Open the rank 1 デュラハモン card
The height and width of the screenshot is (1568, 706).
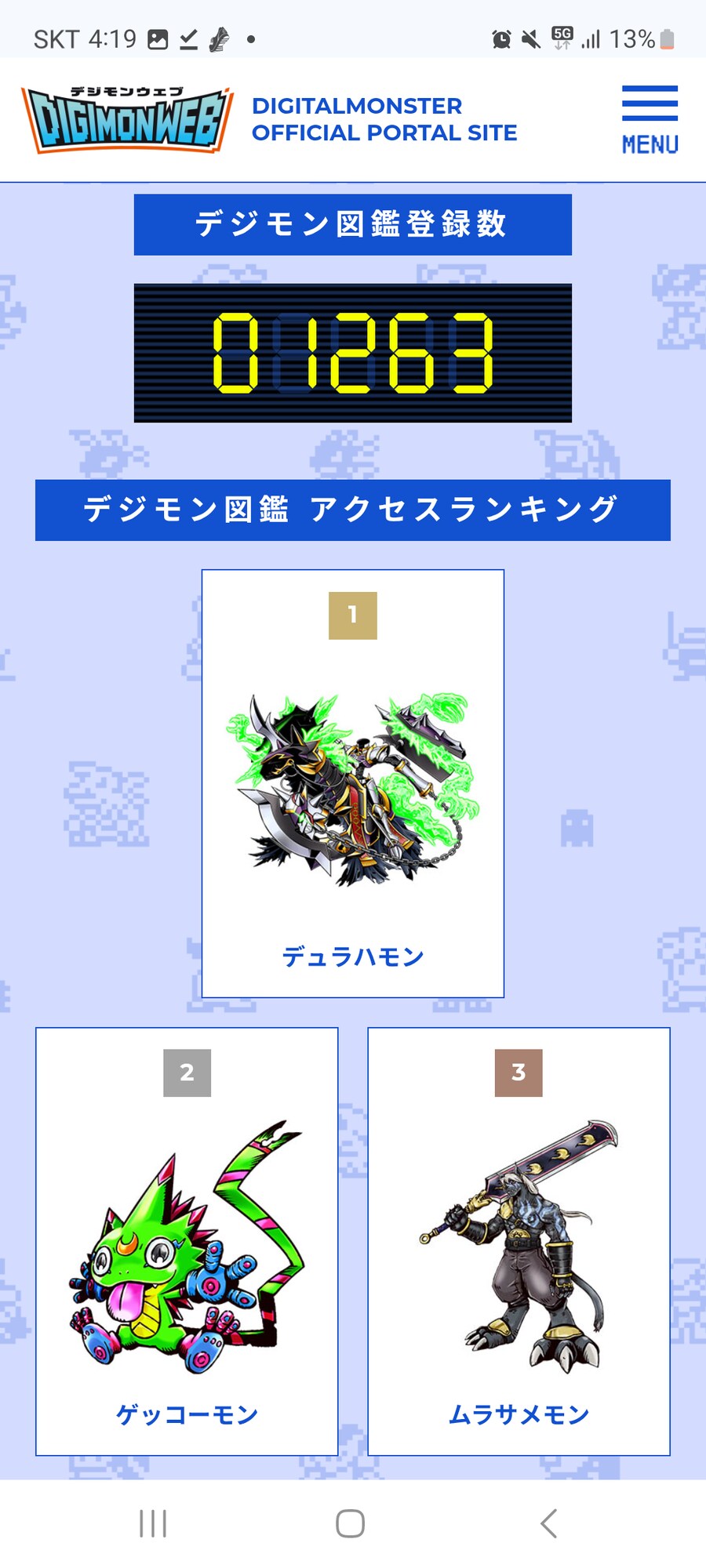pos(353,784)
